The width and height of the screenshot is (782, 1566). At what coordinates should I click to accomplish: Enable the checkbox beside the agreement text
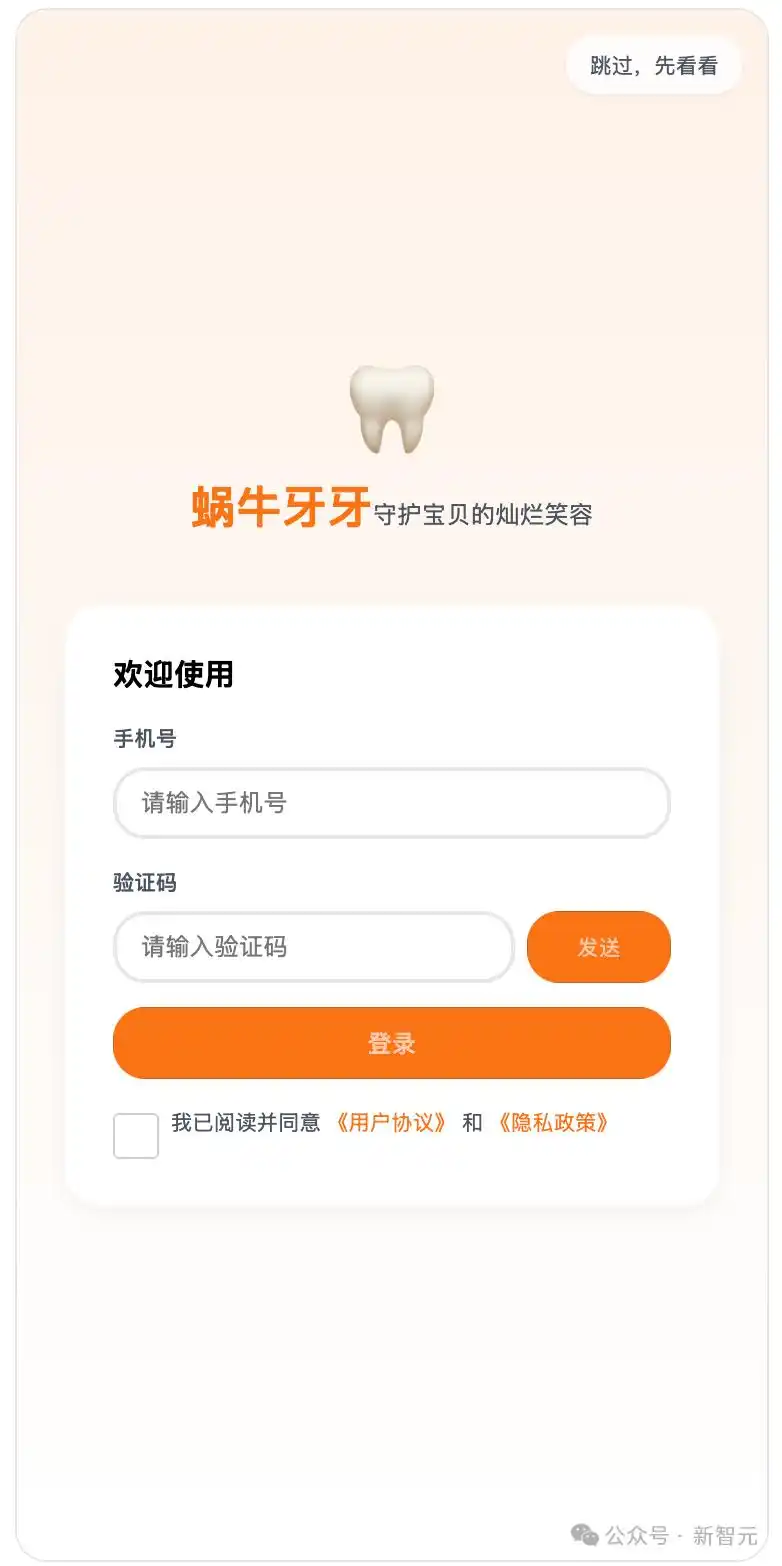click(135, 1135)
